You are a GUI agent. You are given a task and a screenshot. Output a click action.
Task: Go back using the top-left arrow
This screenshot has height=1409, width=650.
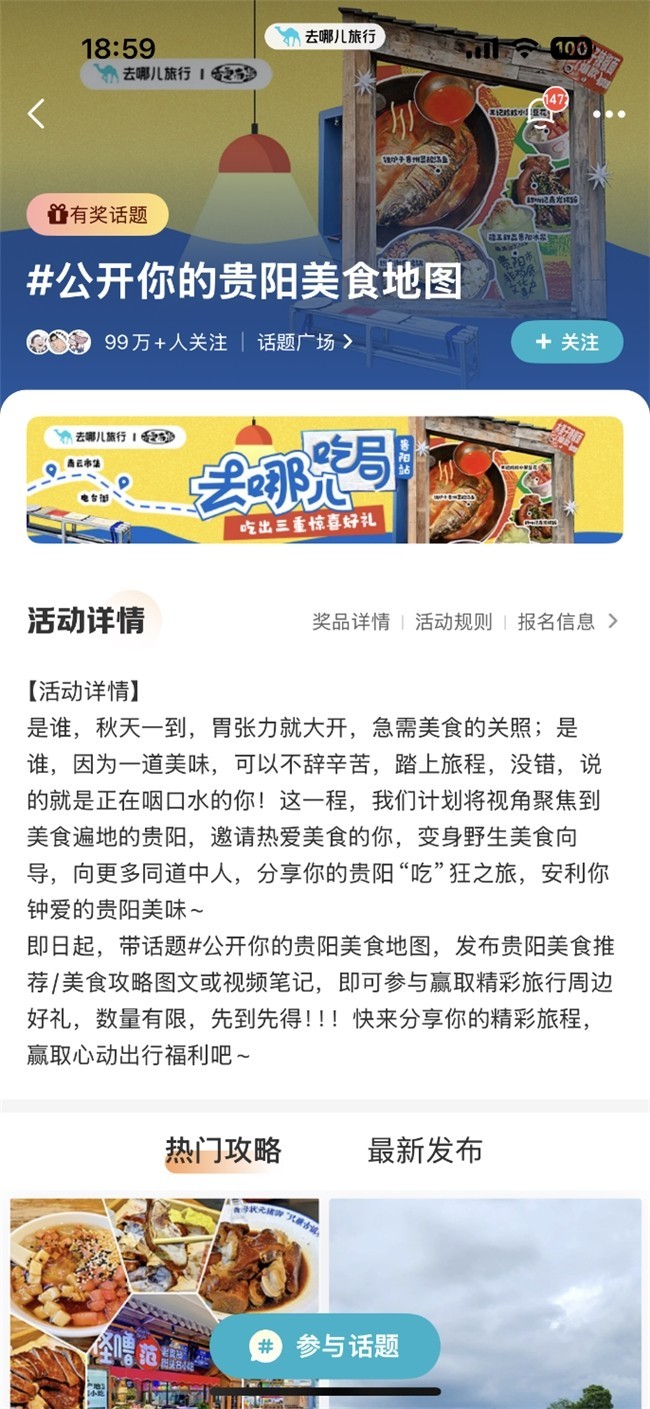(37, 114)
